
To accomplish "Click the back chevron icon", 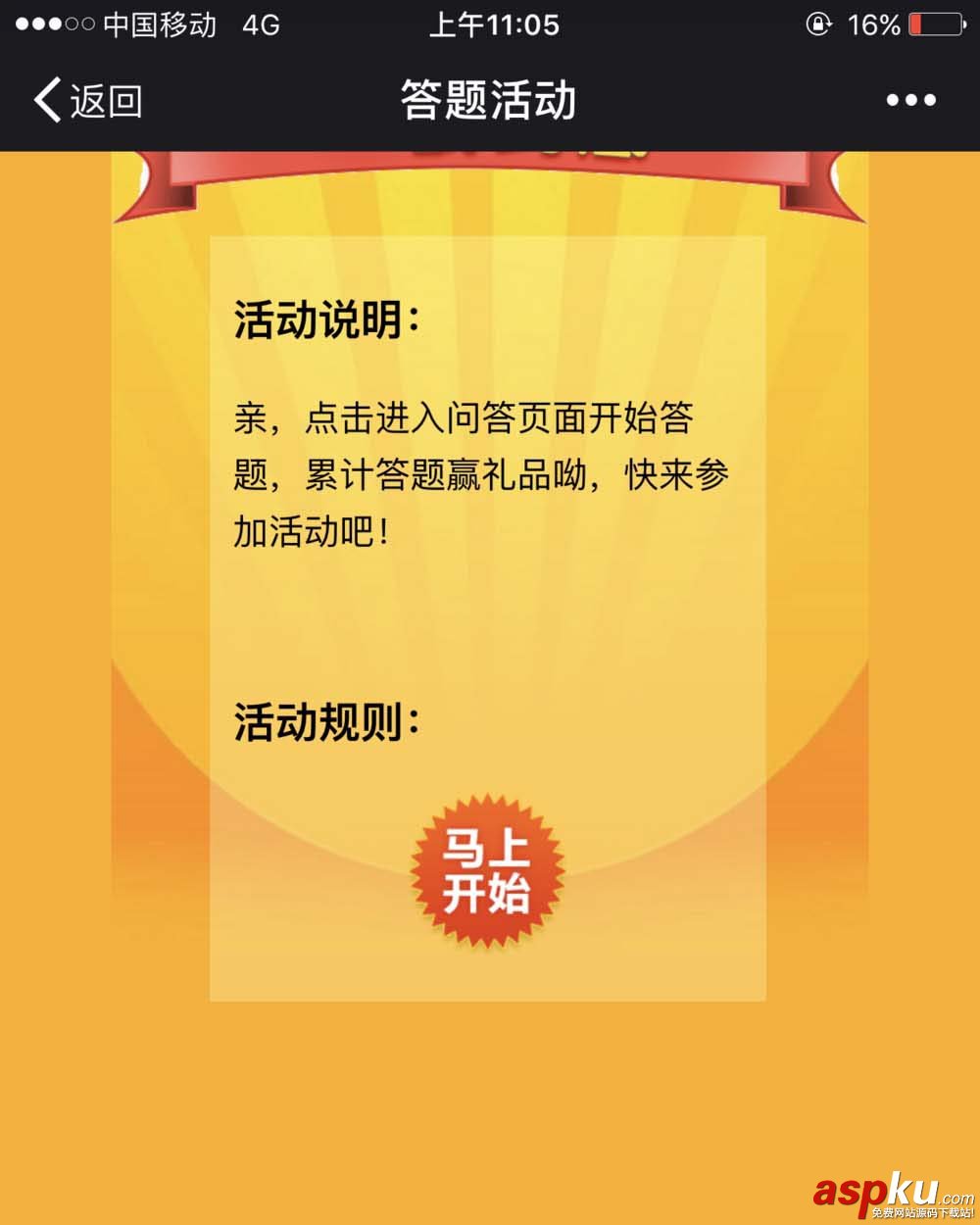I will point(46,98).
